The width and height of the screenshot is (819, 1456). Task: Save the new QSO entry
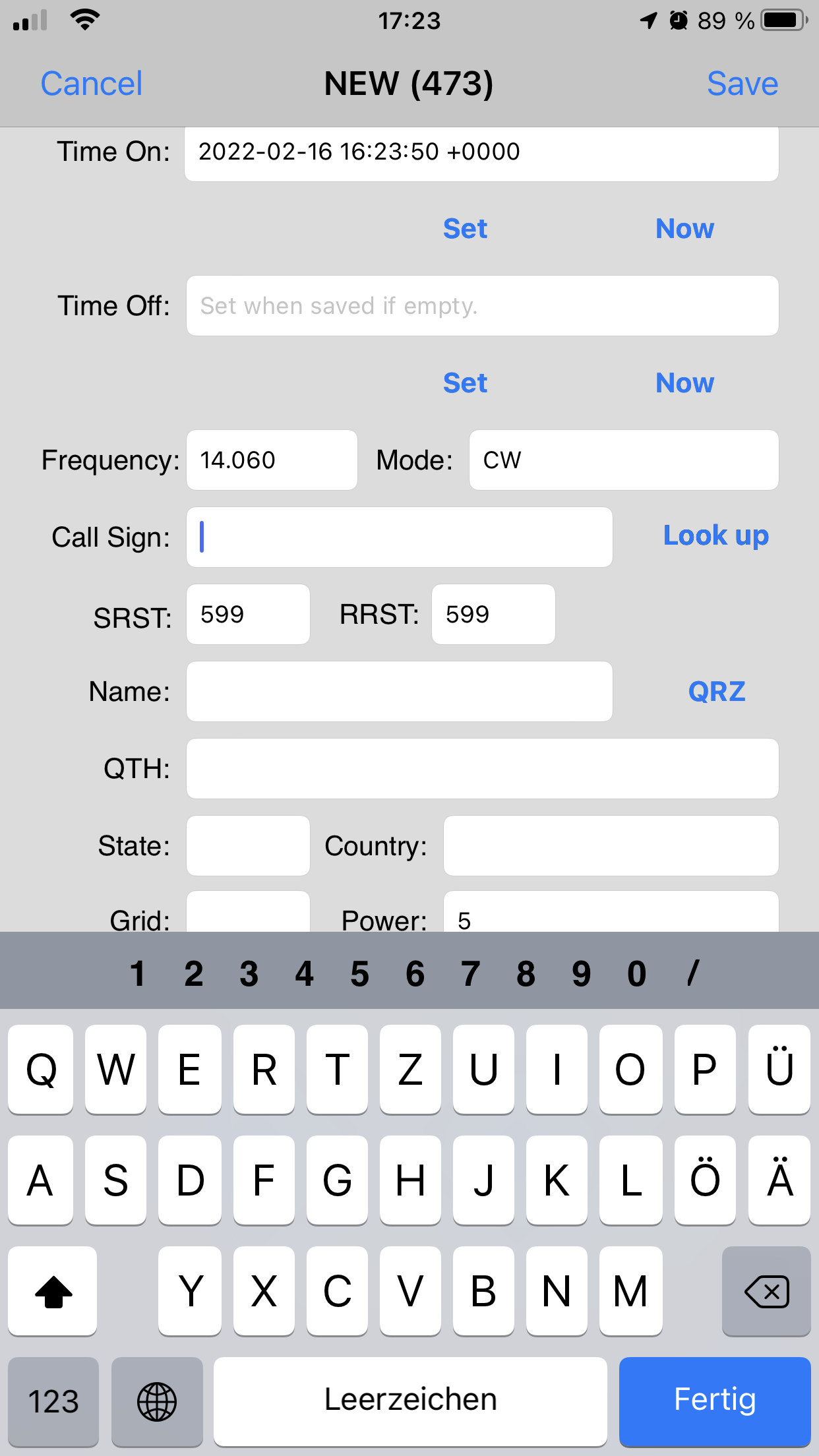(743, 84)
